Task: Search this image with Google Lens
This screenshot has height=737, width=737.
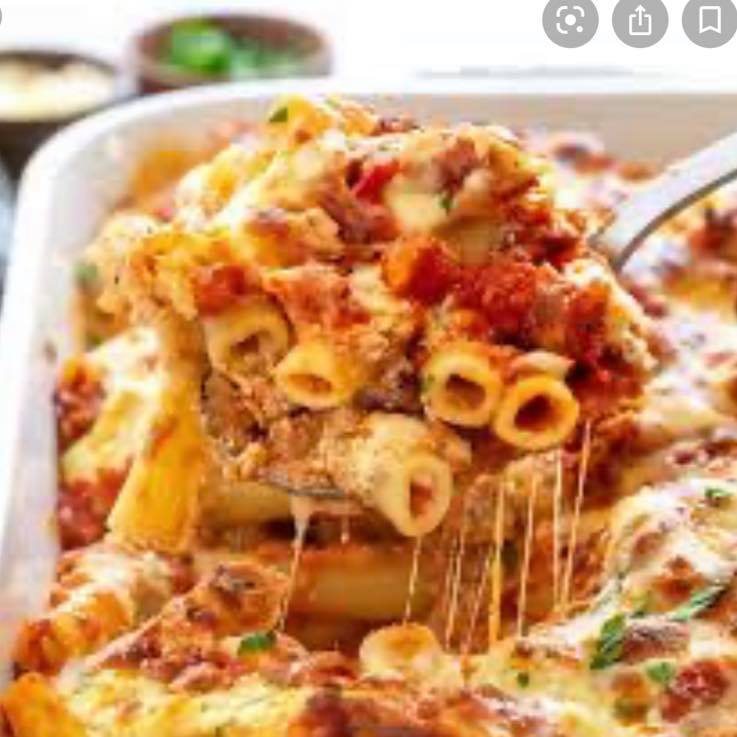Action: (570, 21)
